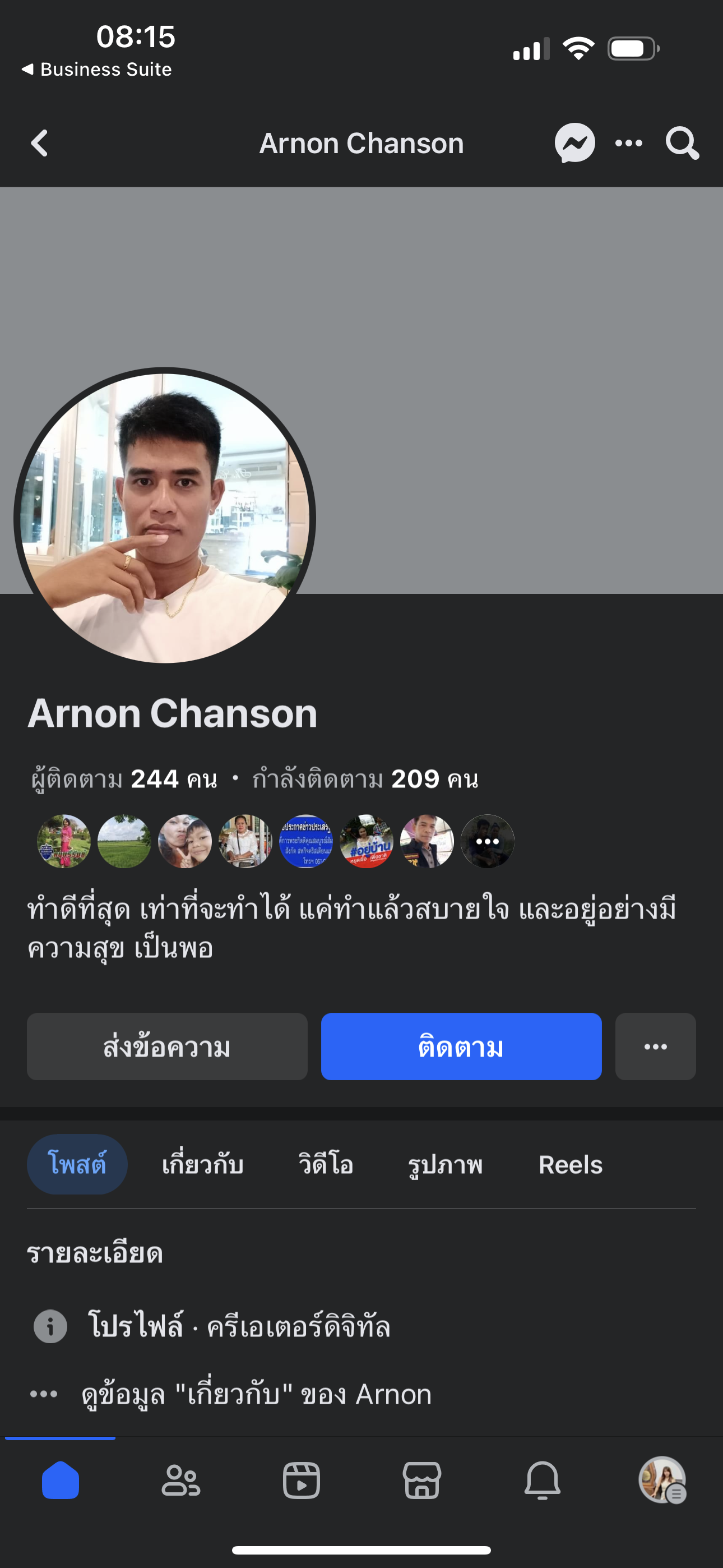723x1568 pixels.
Task: Switch to the วิดีโอ tab
Action: point(326,1164)
